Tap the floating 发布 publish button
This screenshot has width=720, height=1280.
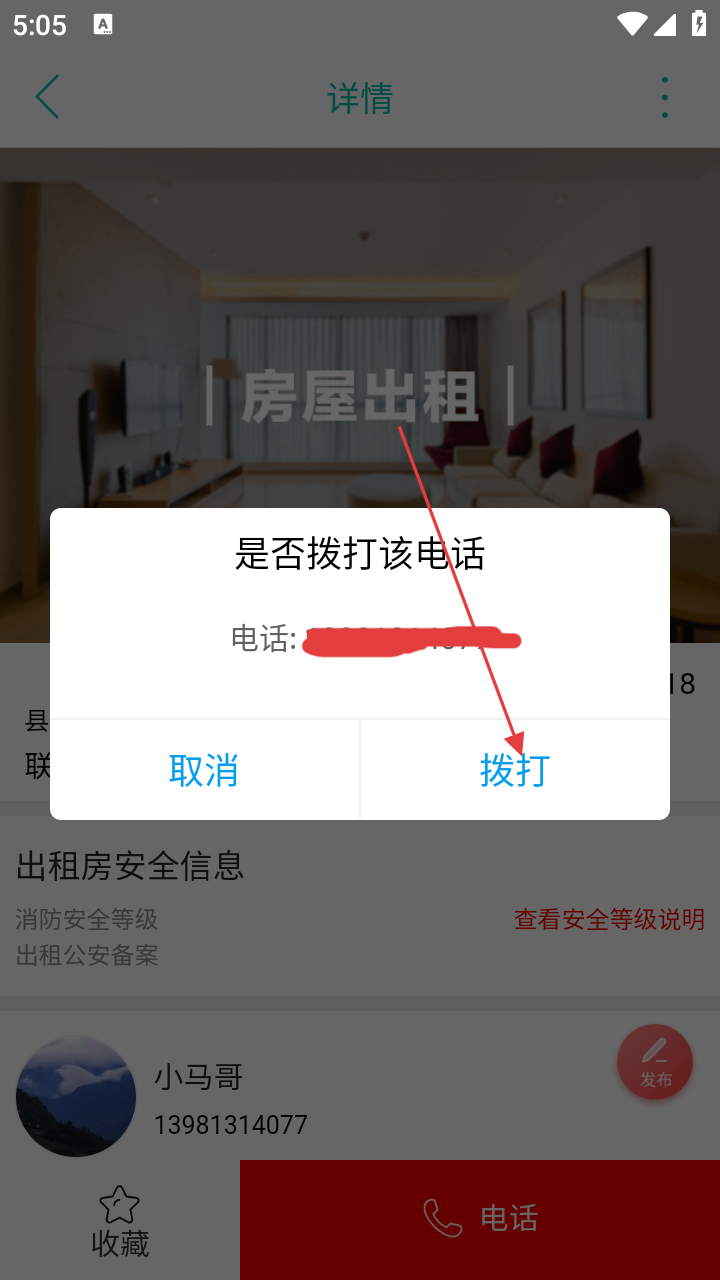point(655,1062)
